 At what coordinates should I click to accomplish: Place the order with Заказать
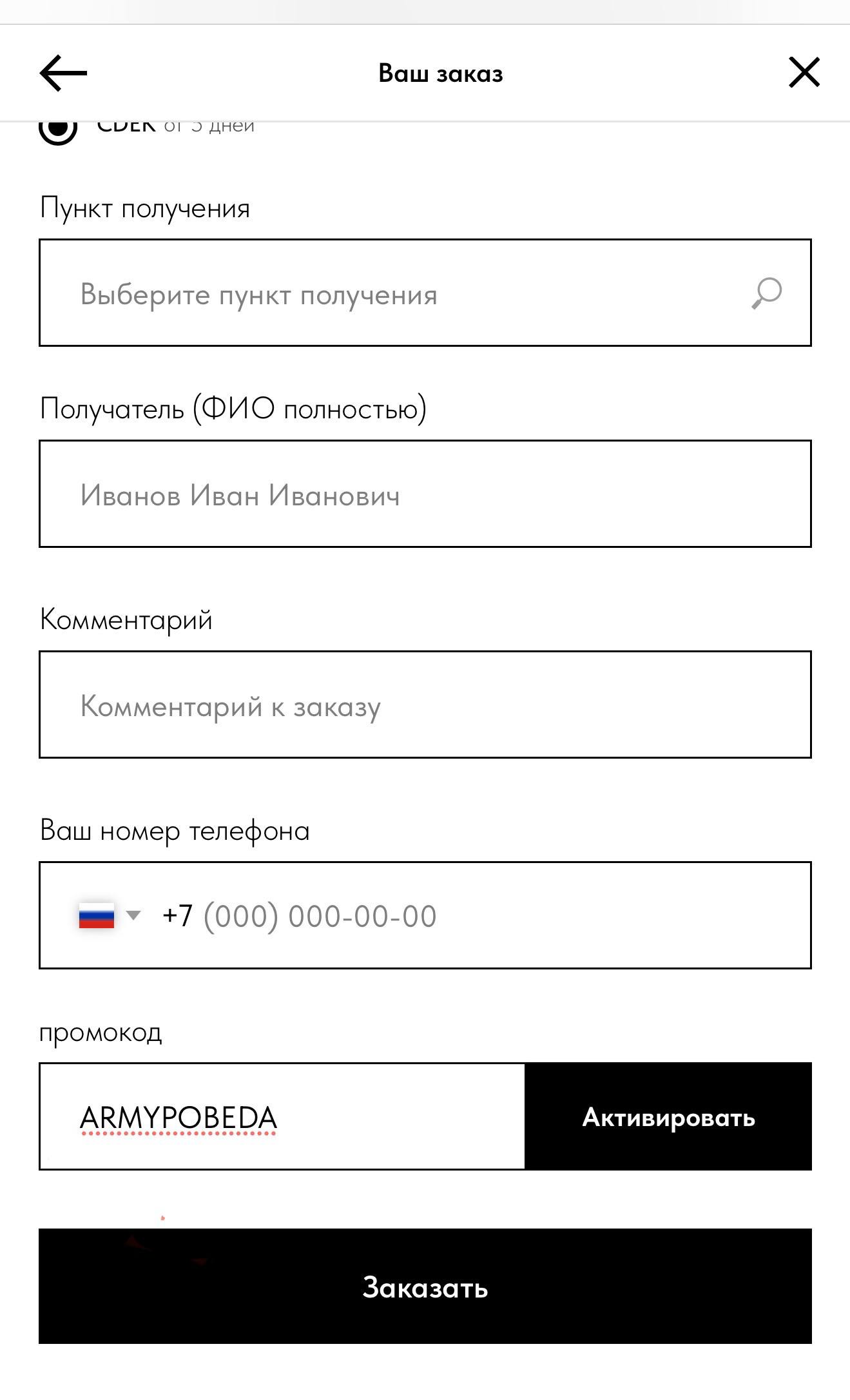coord(425,1286)
